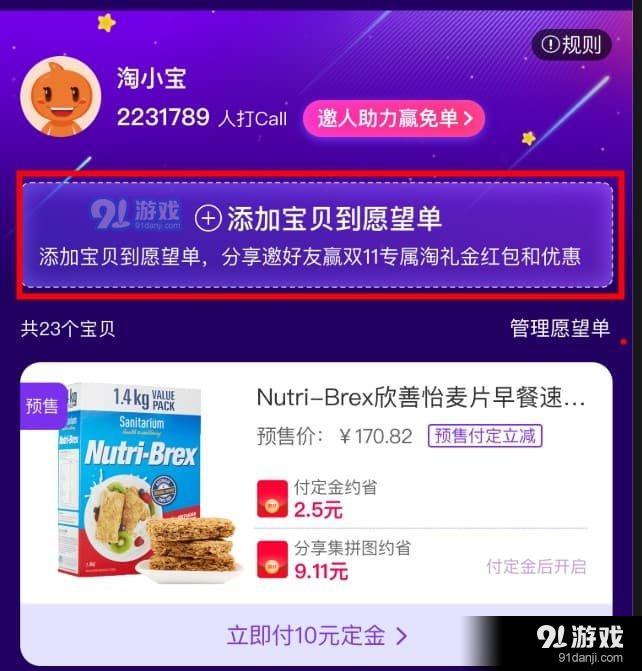Viewport: 642px width, 671px height.
Task: Open the 规则 rules page
Action: (571, 44)
